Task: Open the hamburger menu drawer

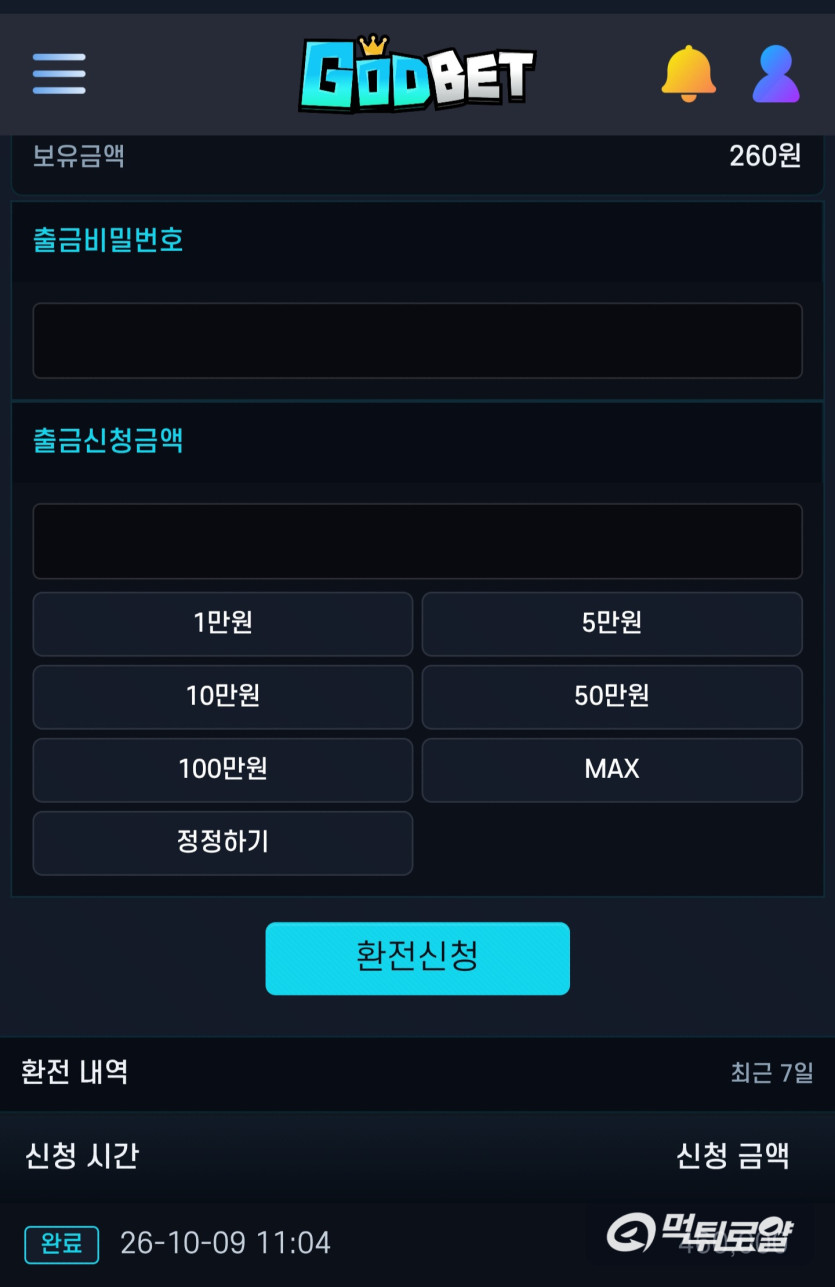Action: (x=59, y=73)
